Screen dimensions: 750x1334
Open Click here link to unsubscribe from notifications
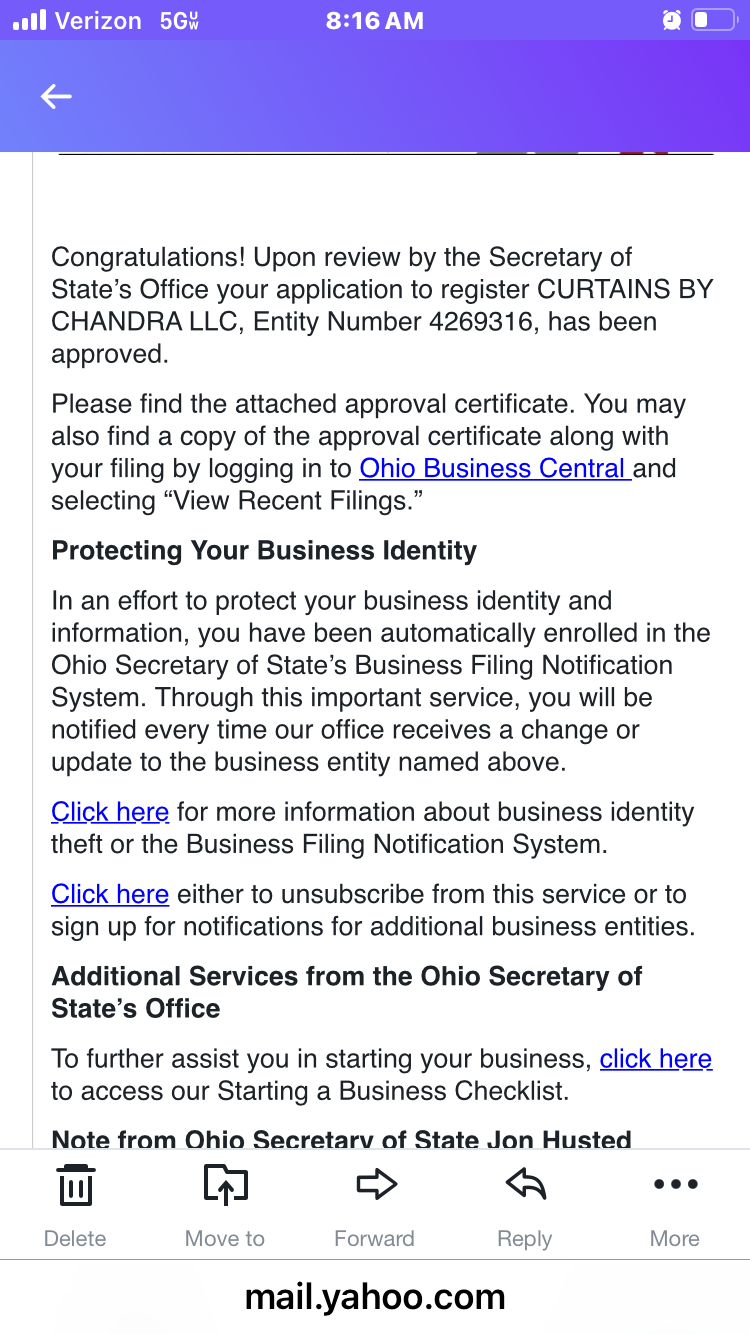110,894
